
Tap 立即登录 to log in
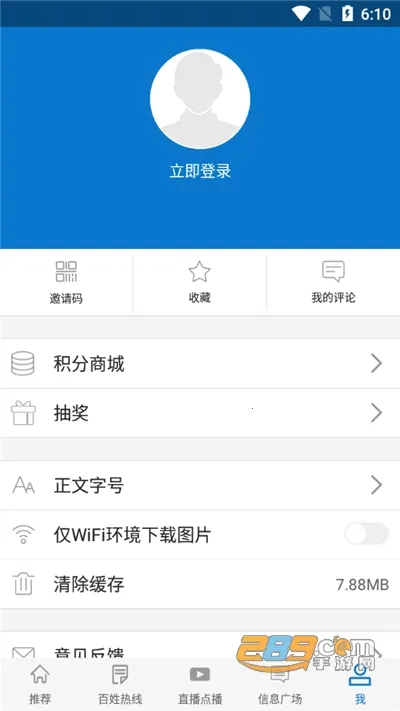point(200,171)
